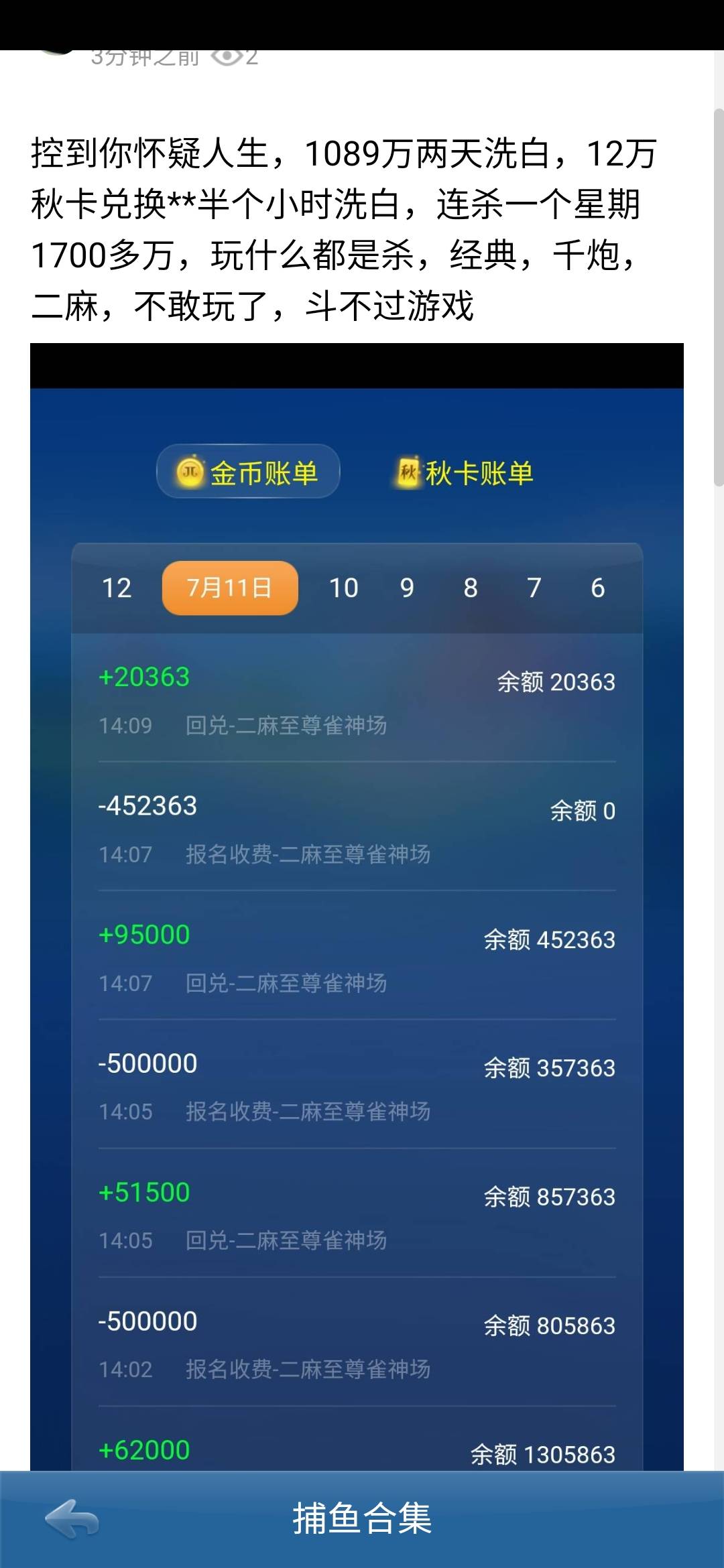Open the 金币账单 tab
The height and width of the screenshot is (1568, 724).
tap(248, 472)
